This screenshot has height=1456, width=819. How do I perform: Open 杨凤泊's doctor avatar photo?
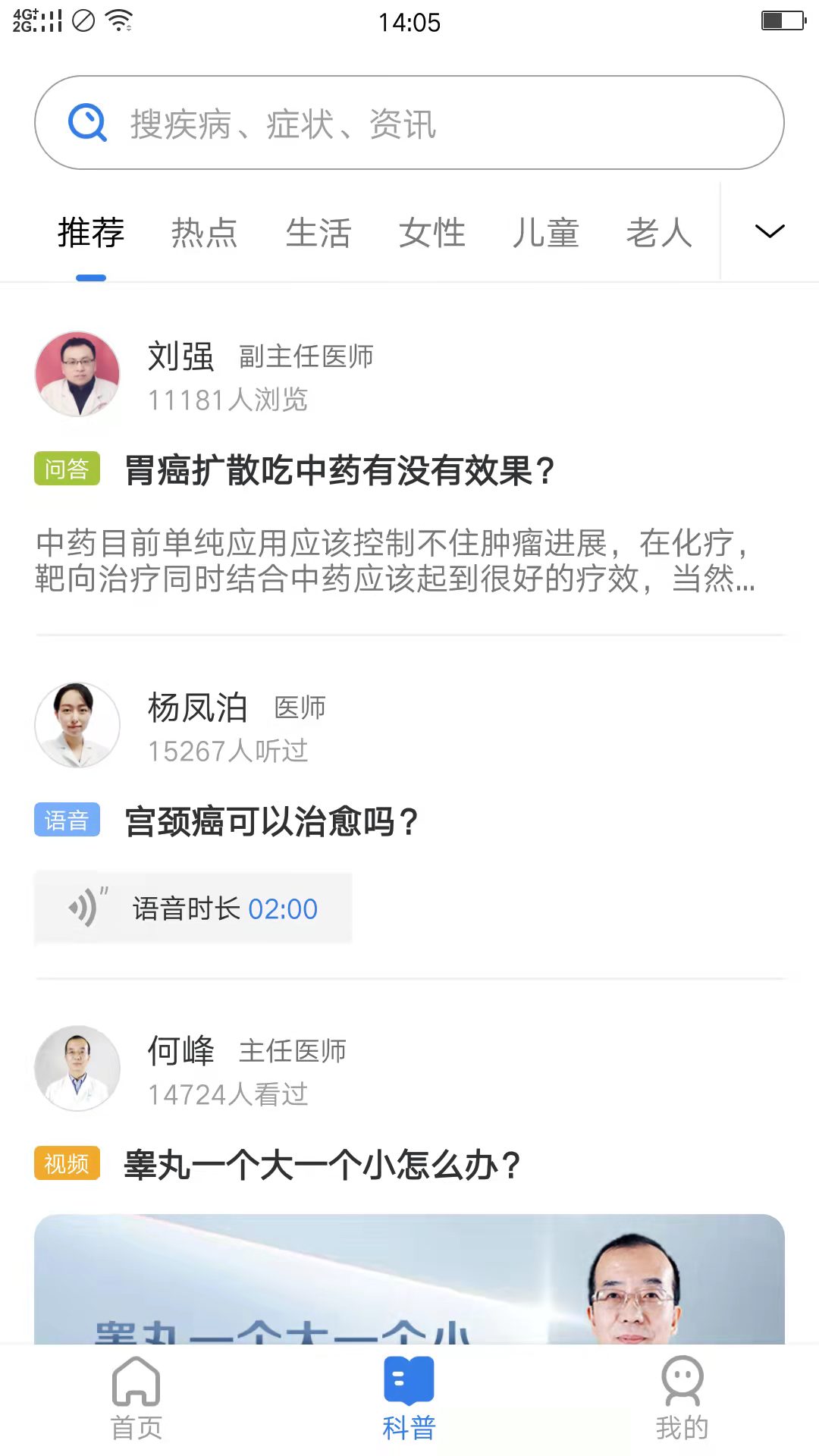tap(77, 724)
